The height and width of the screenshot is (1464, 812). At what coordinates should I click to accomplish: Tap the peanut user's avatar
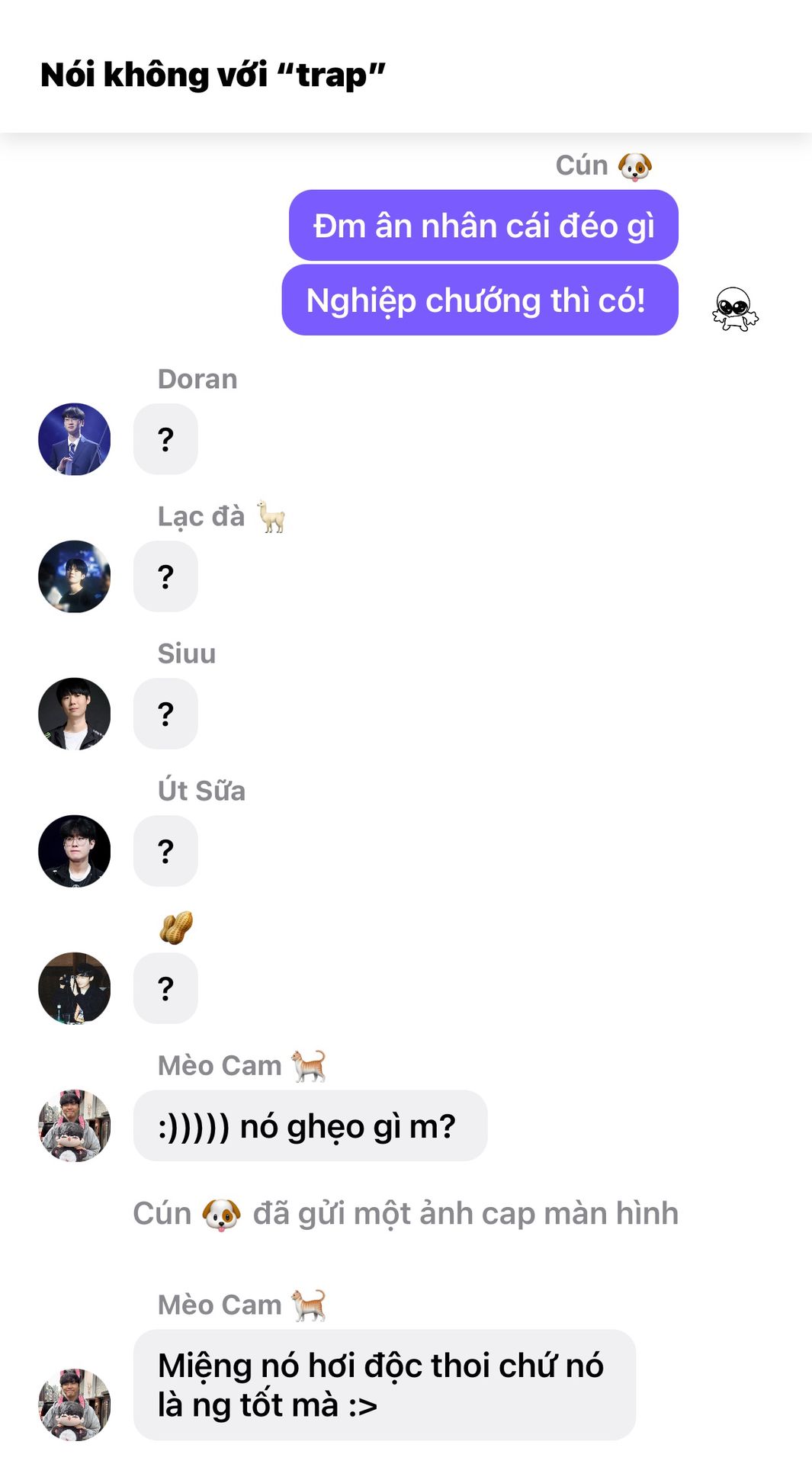point(74,988)
